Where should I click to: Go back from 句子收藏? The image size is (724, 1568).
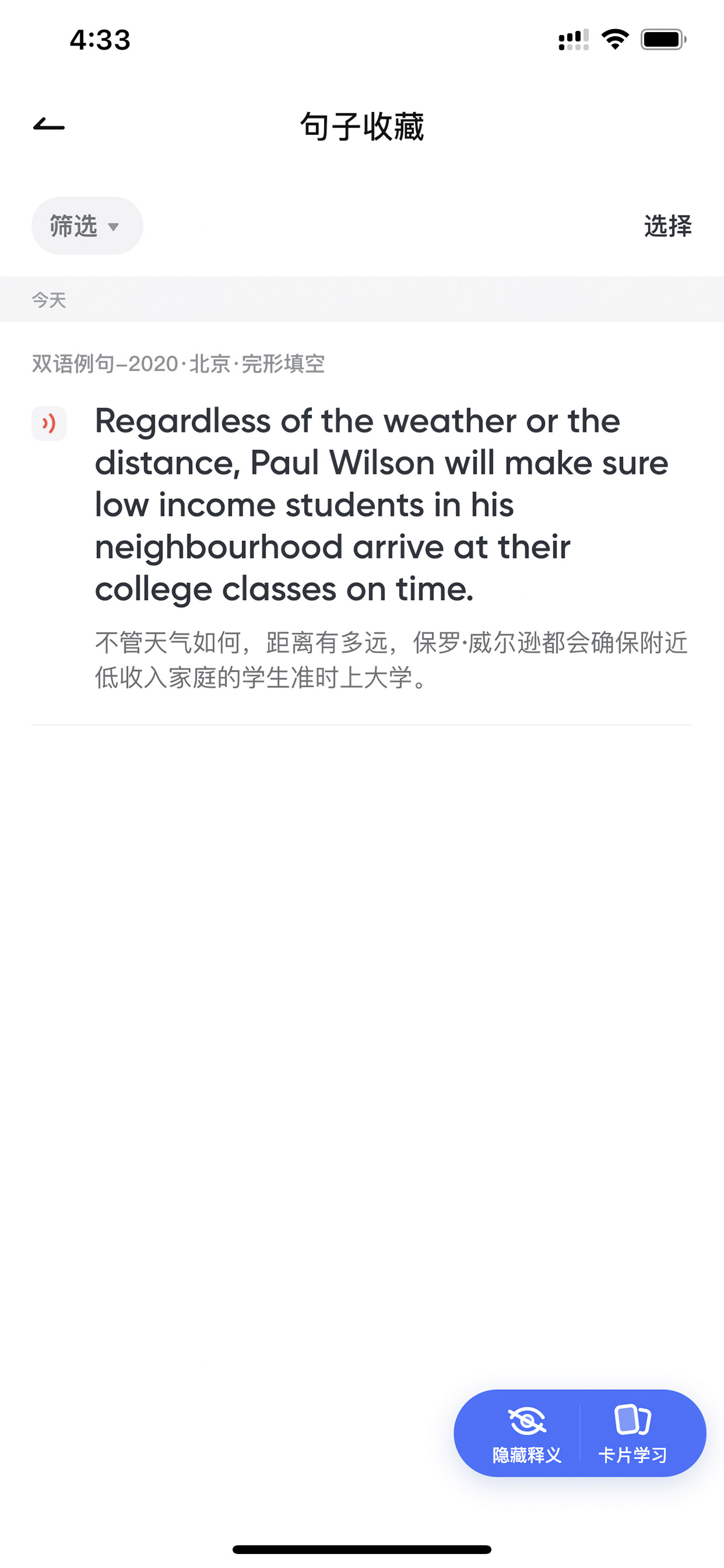pyautogui.click(x=48, y=126)
